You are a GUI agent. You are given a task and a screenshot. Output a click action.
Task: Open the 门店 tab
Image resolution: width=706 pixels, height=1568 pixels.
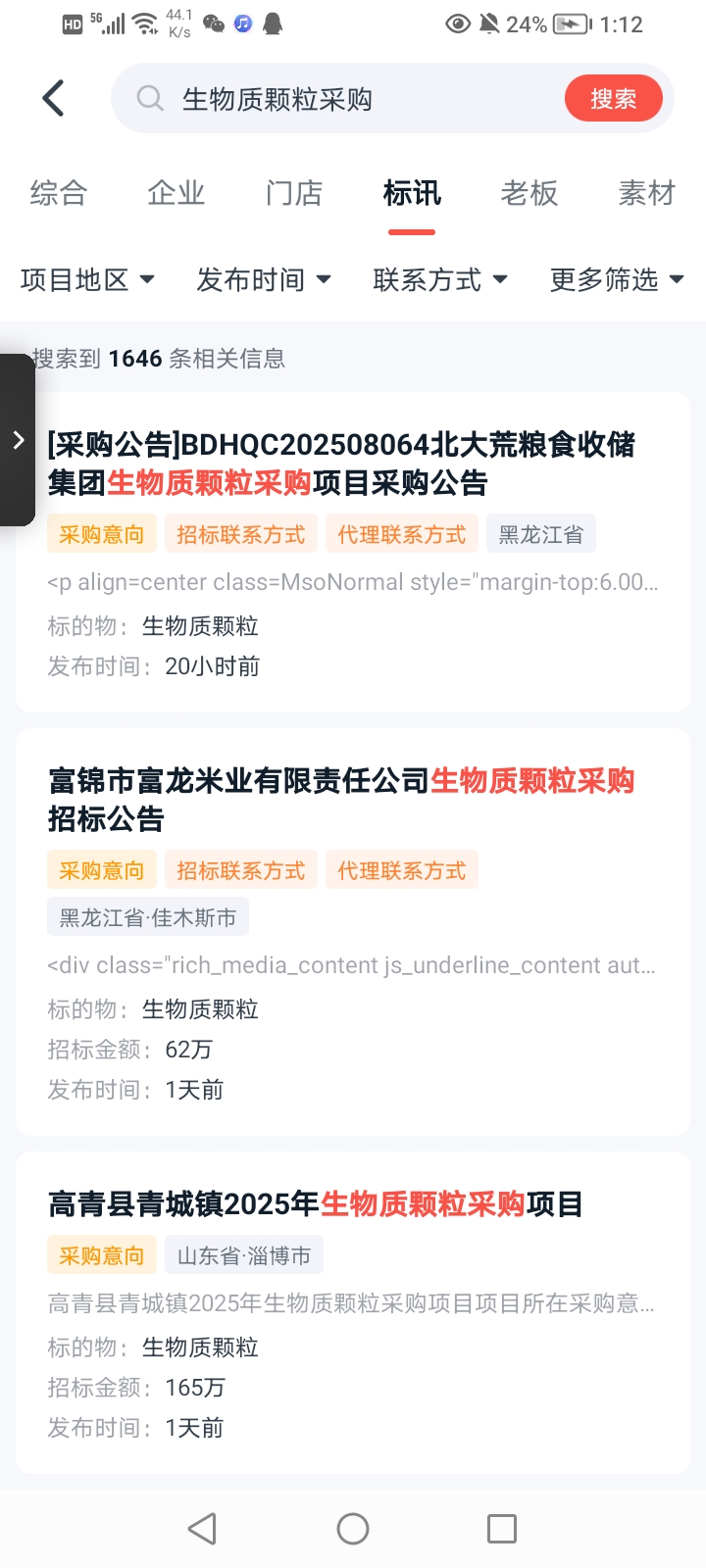[294, 194]
